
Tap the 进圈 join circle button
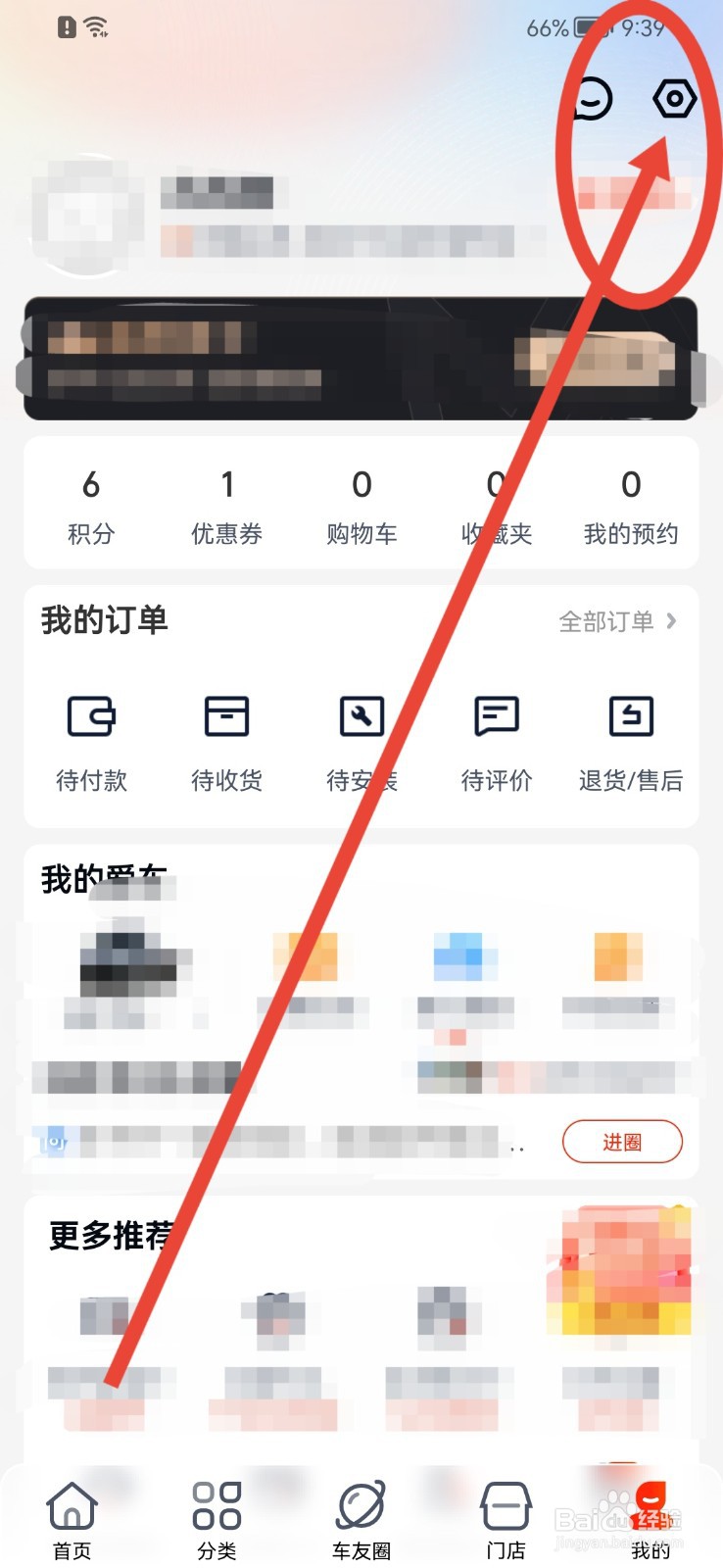pos(622,1142)
